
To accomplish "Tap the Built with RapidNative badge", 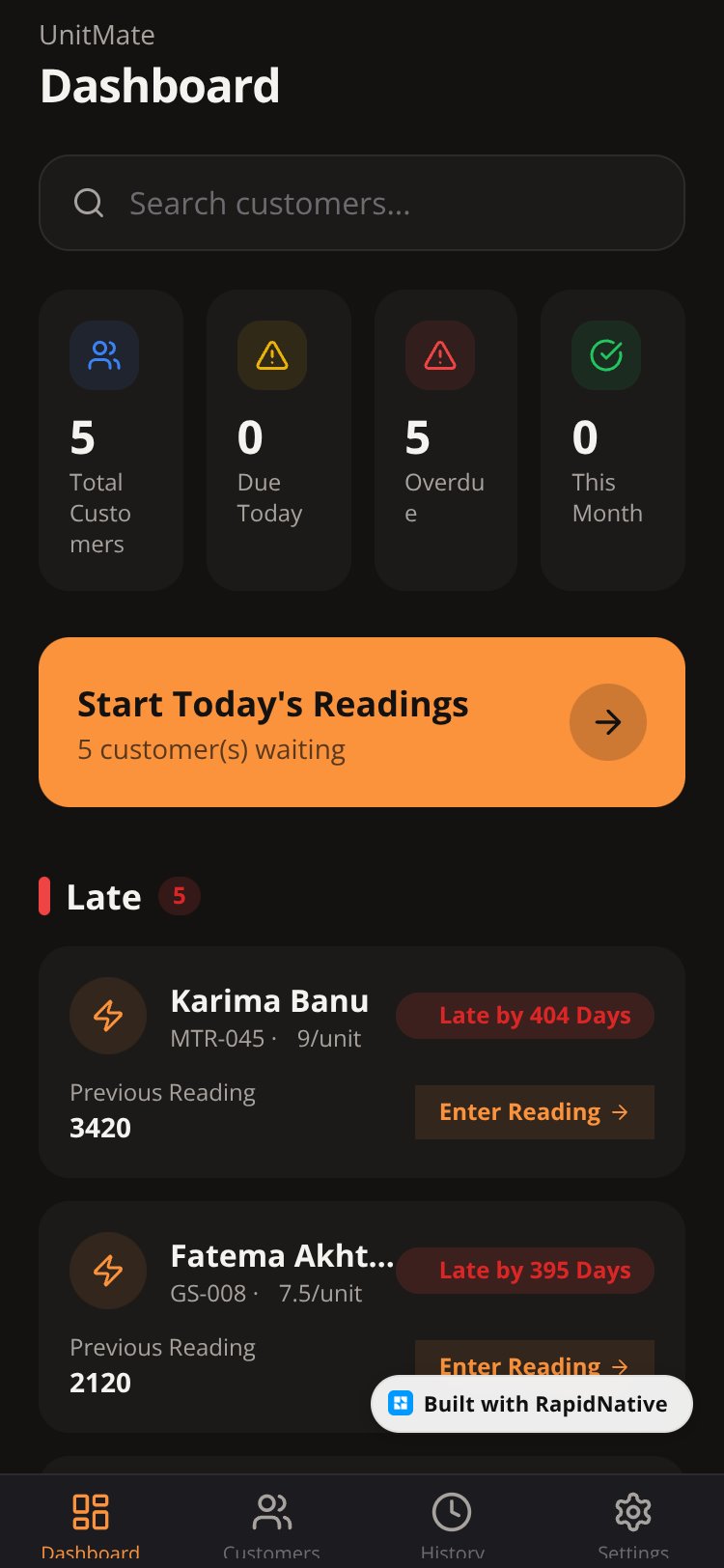I will [532, 1404].
